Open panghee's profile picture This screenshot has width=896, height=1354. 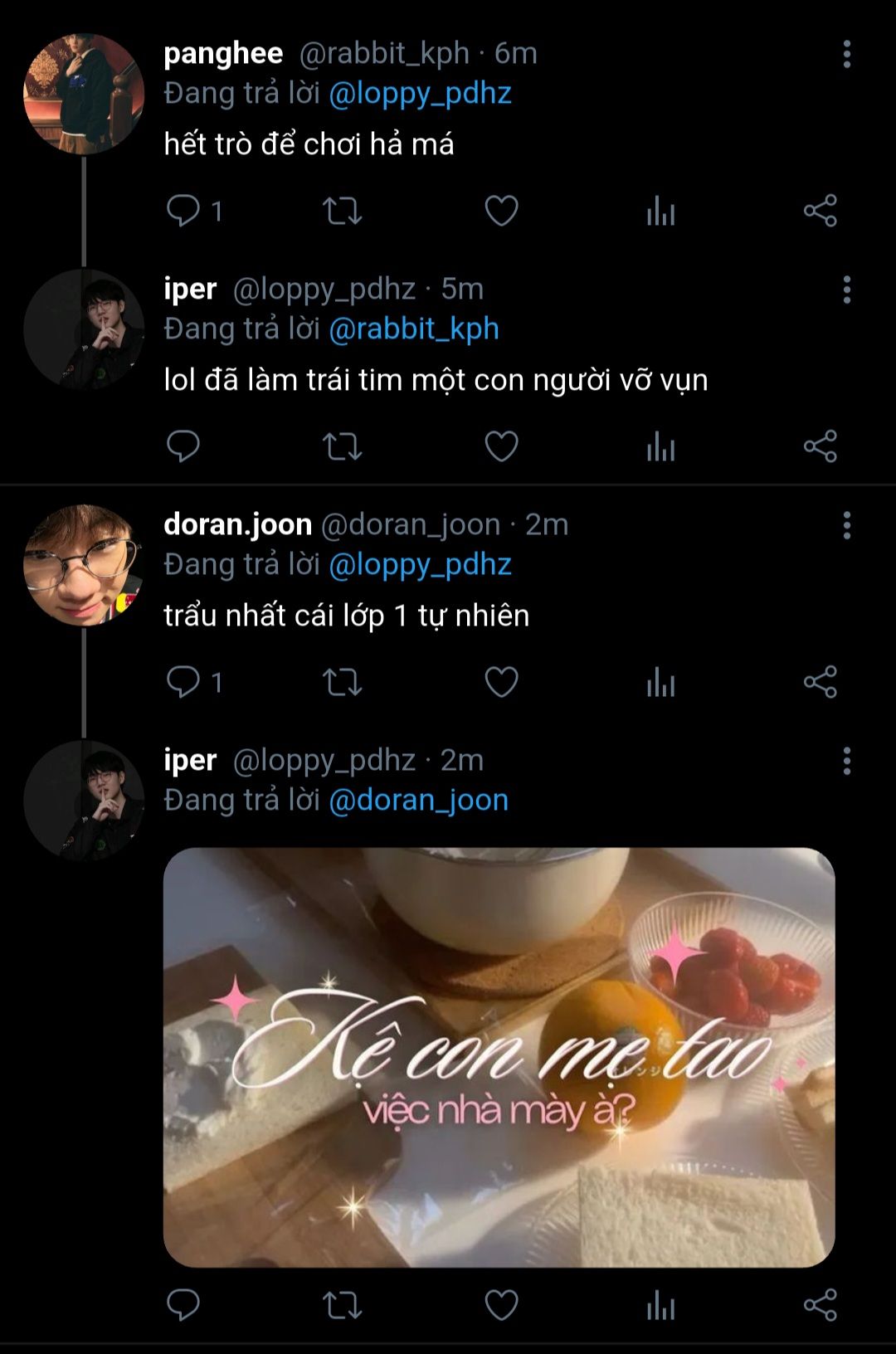click(83, 93)
